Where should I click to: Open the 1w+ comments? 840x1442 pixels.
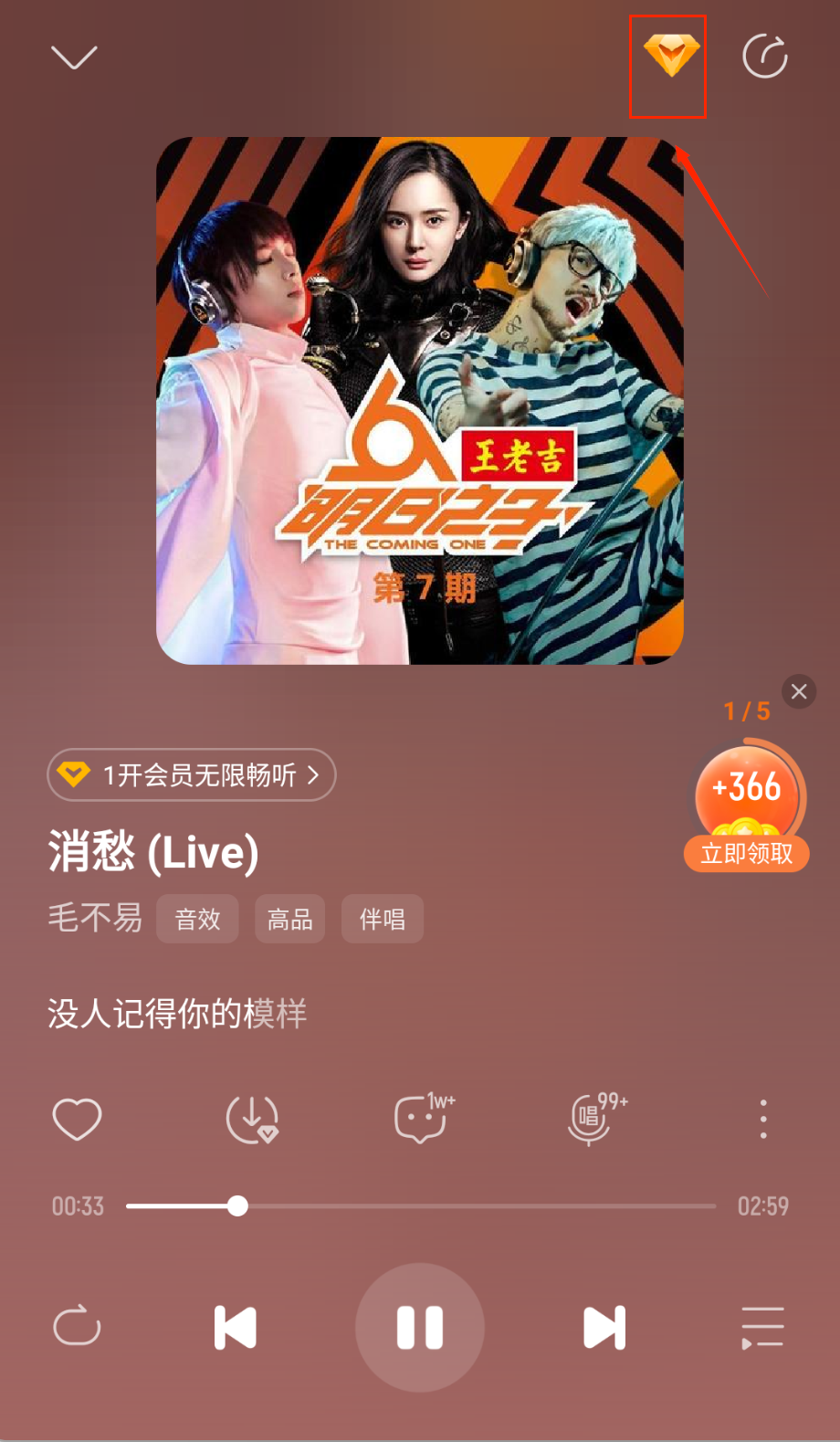pos(421,1118)
